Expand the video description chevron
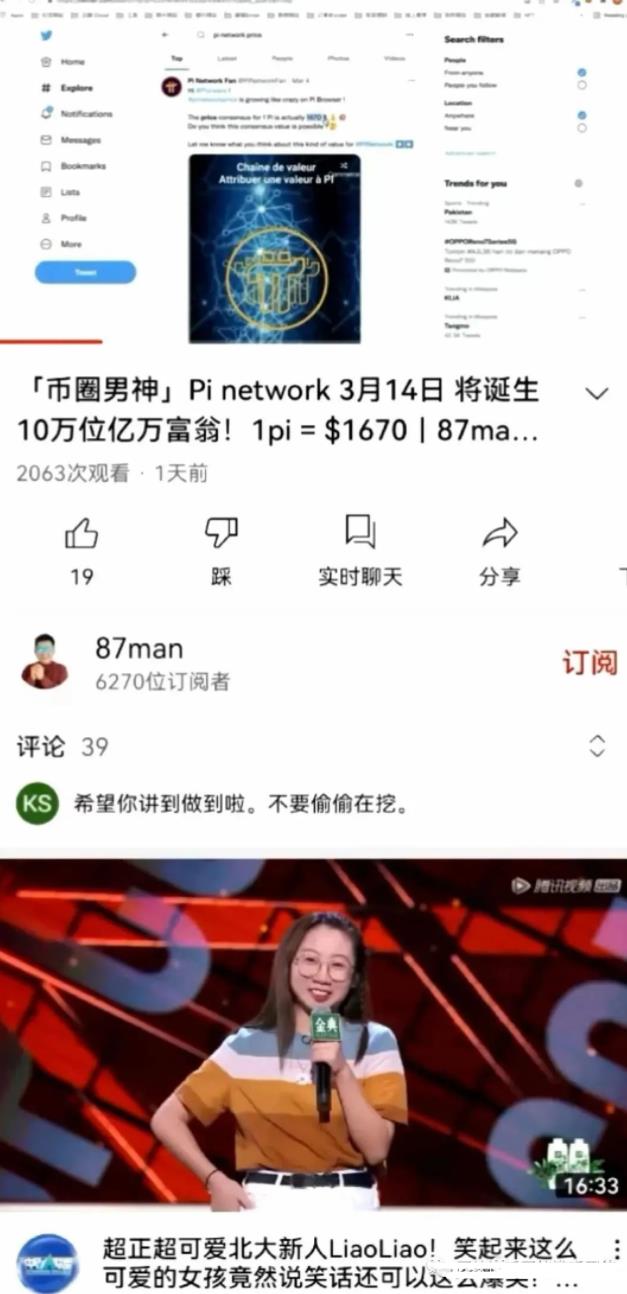627x1294 pixels. pyautogui.click(x=596, y=394)
